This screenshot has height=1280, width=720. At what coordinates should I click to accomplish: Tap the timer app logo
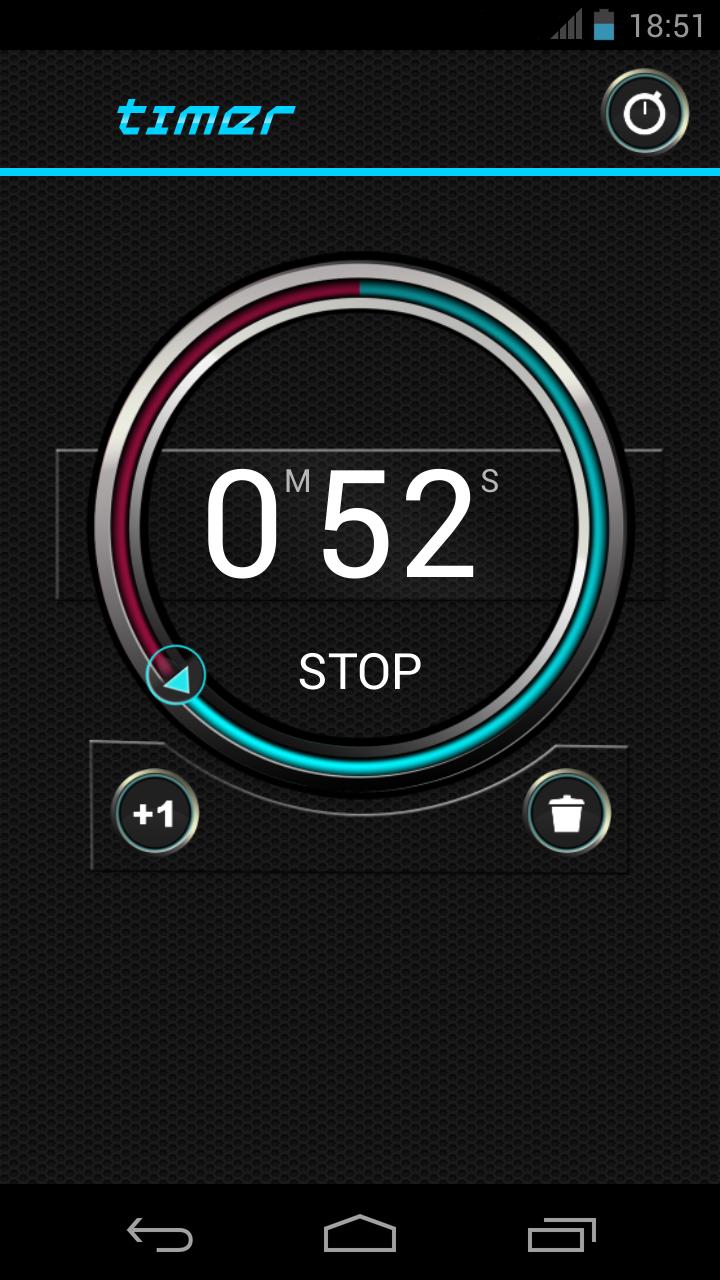coord(203,115)
